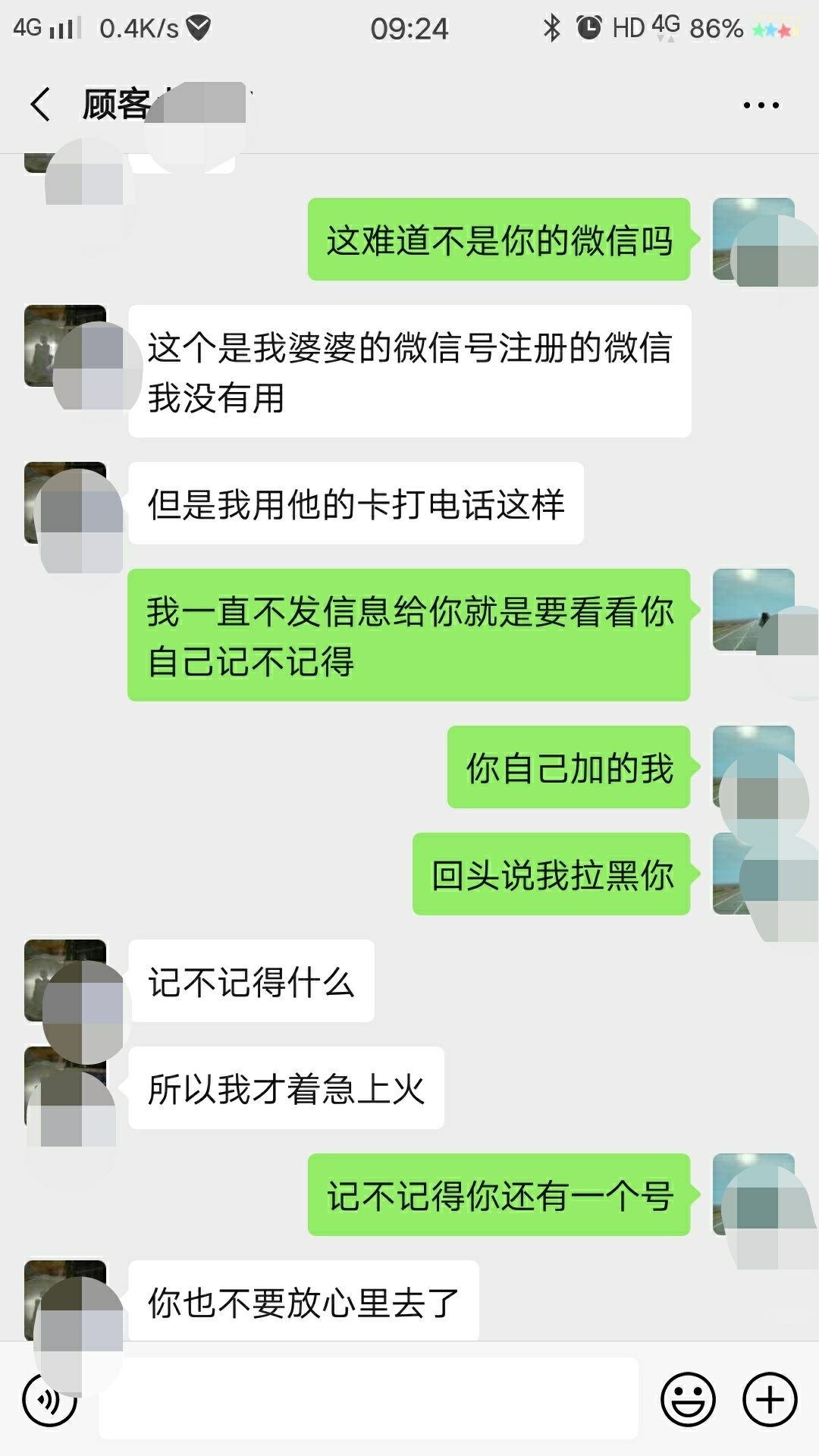
Task: Go back to the chat list
Action: pyautogui.click(x=41, y=105)
